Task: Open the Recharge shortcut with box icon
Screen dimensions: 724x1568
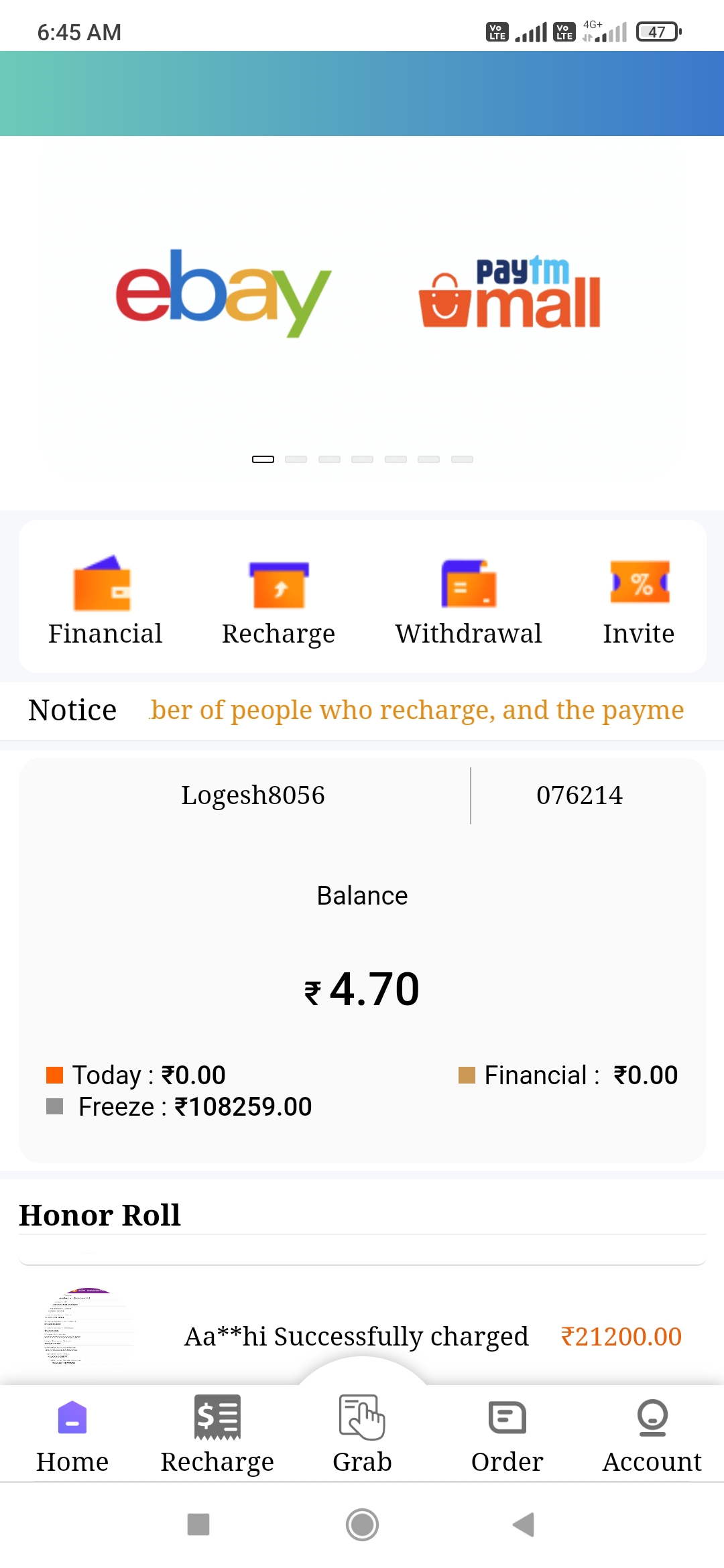Action: point(279,601)
